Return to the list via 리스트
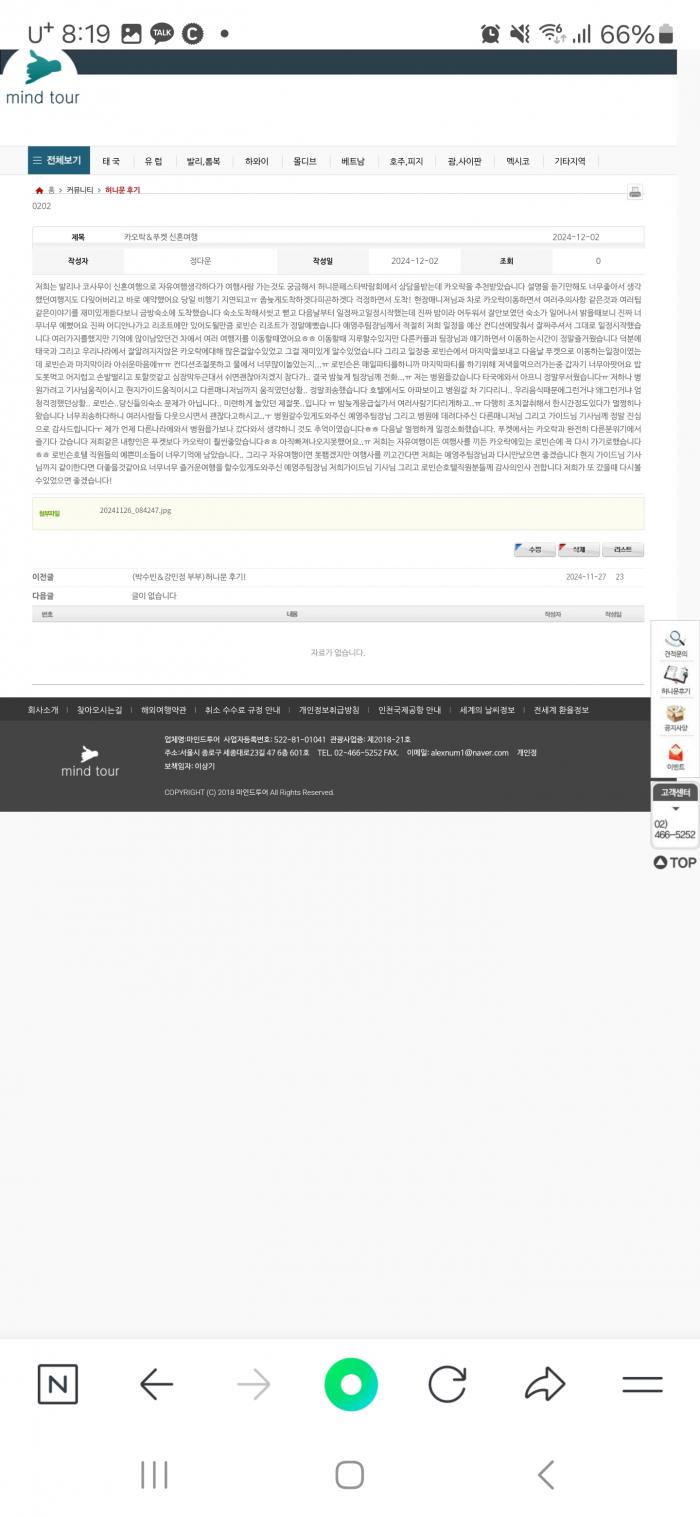Viewport: 700px width, 1517px height. pyautogui.click(x=623, y=550)
